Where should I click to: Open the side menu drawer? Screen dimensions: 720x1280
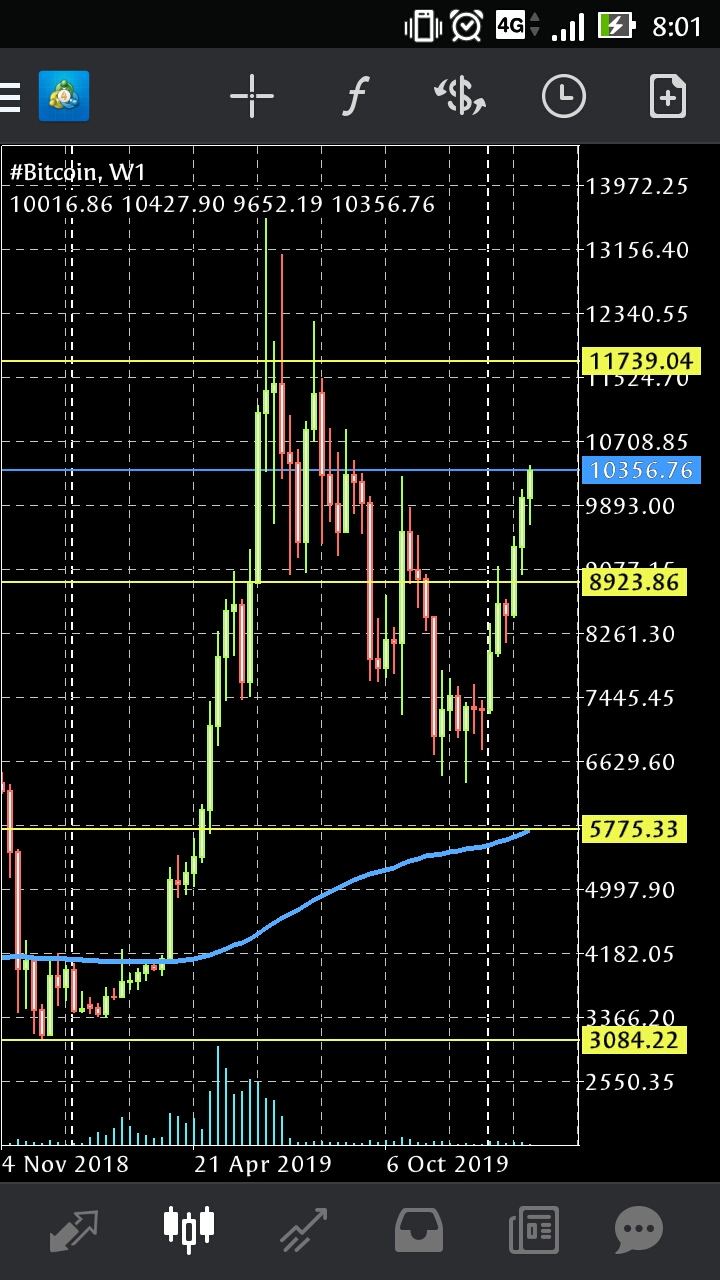[10, 97]
